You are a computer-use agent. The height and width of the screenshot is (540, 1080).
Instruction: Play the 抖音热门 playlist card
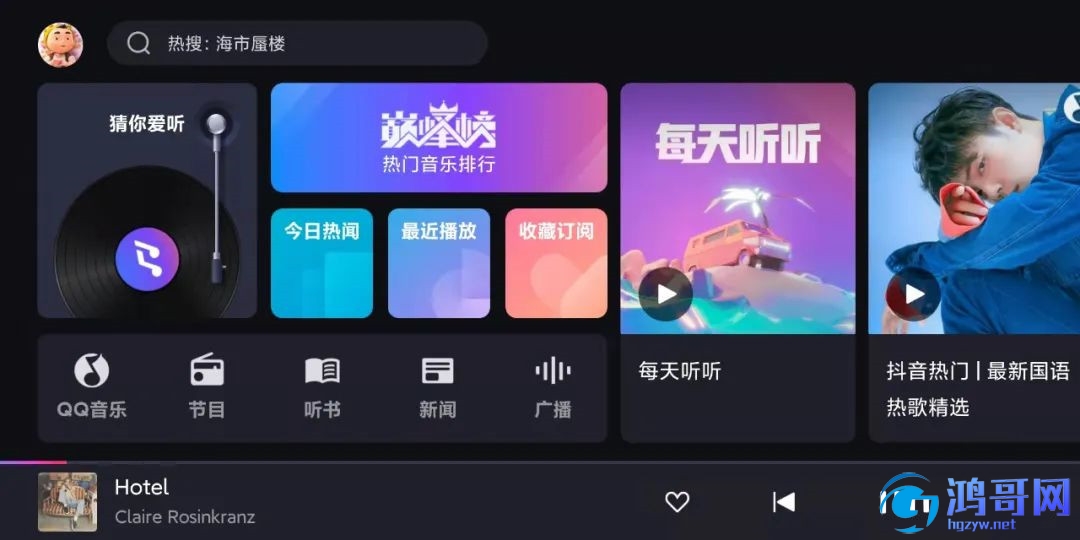[x=913, y=293]
